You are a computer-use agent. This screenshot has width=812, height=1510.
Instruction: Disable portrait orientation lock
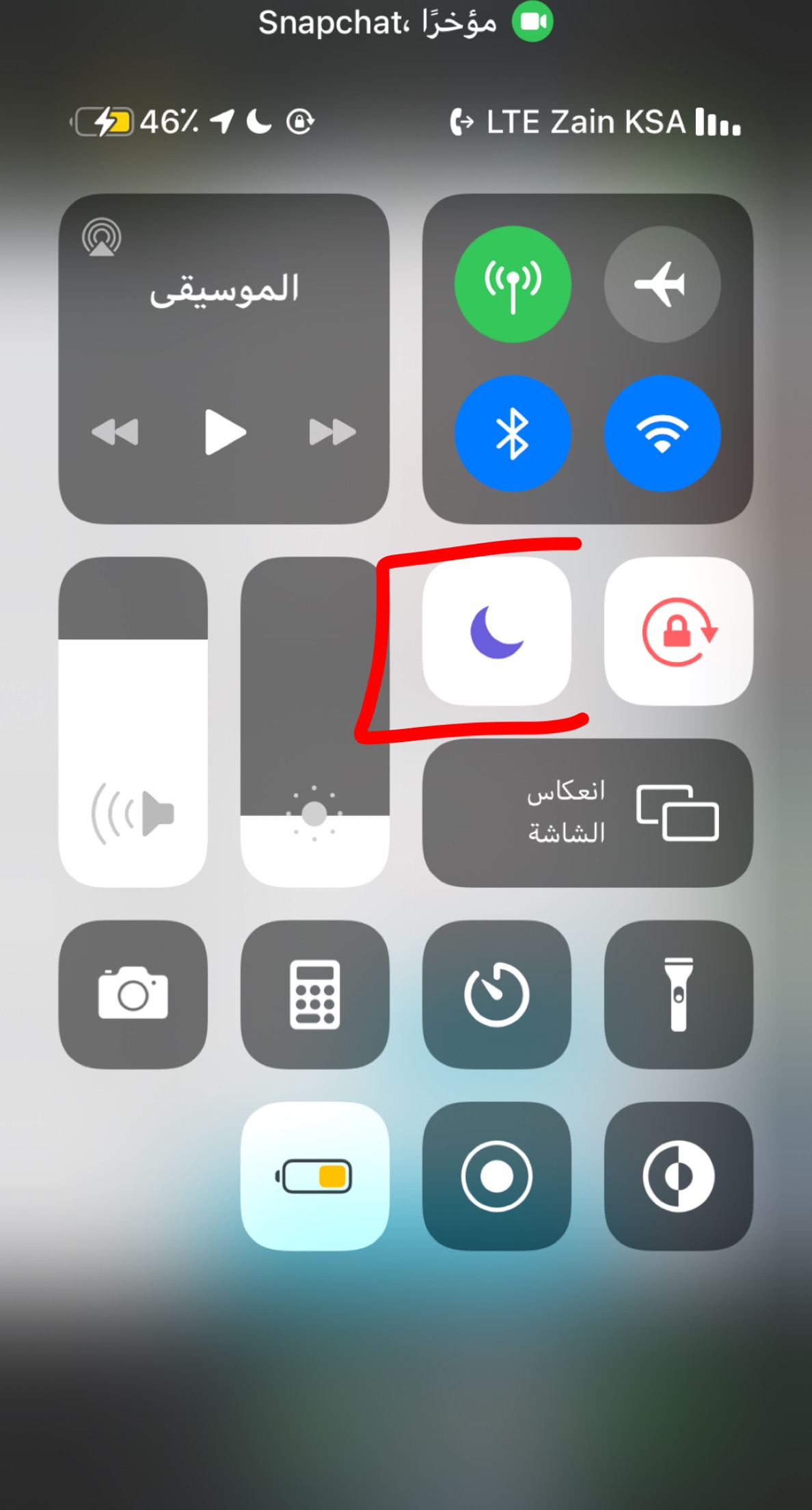[678, 631]
